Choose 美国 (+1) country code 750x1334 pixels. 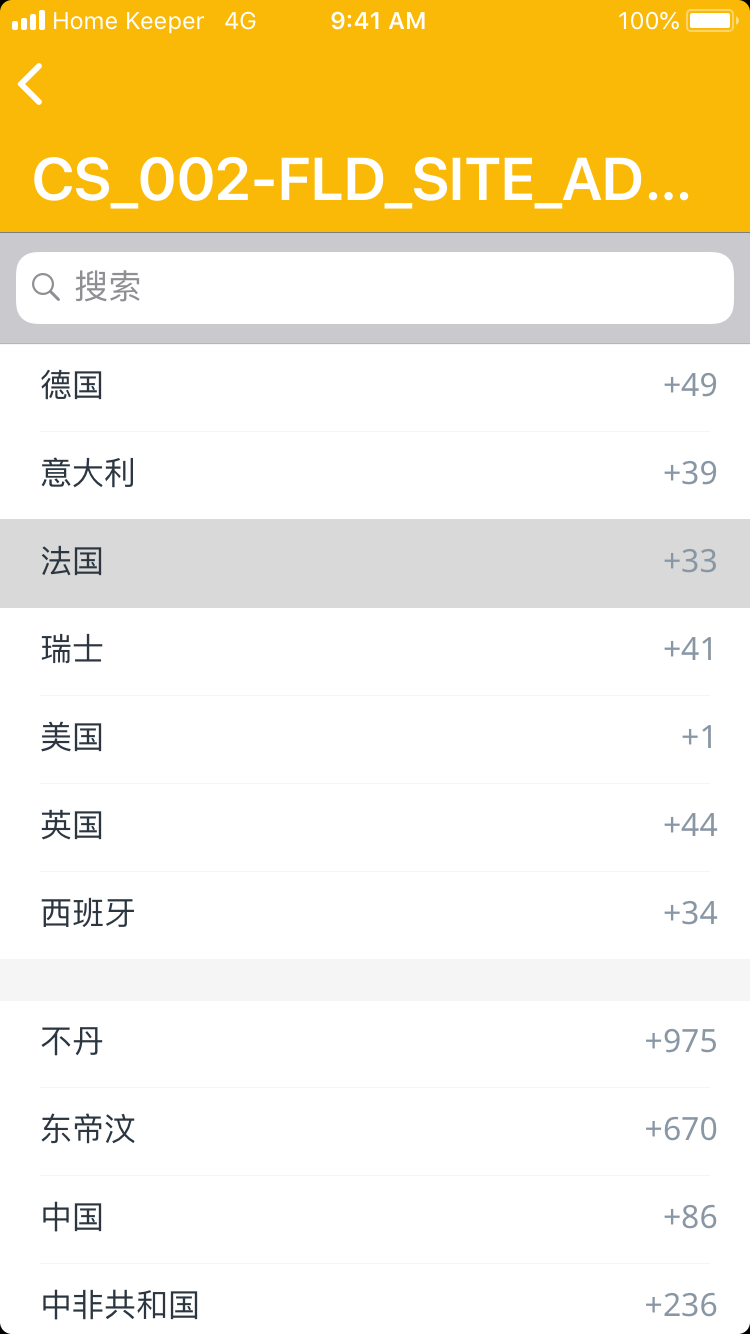(375, 738)
